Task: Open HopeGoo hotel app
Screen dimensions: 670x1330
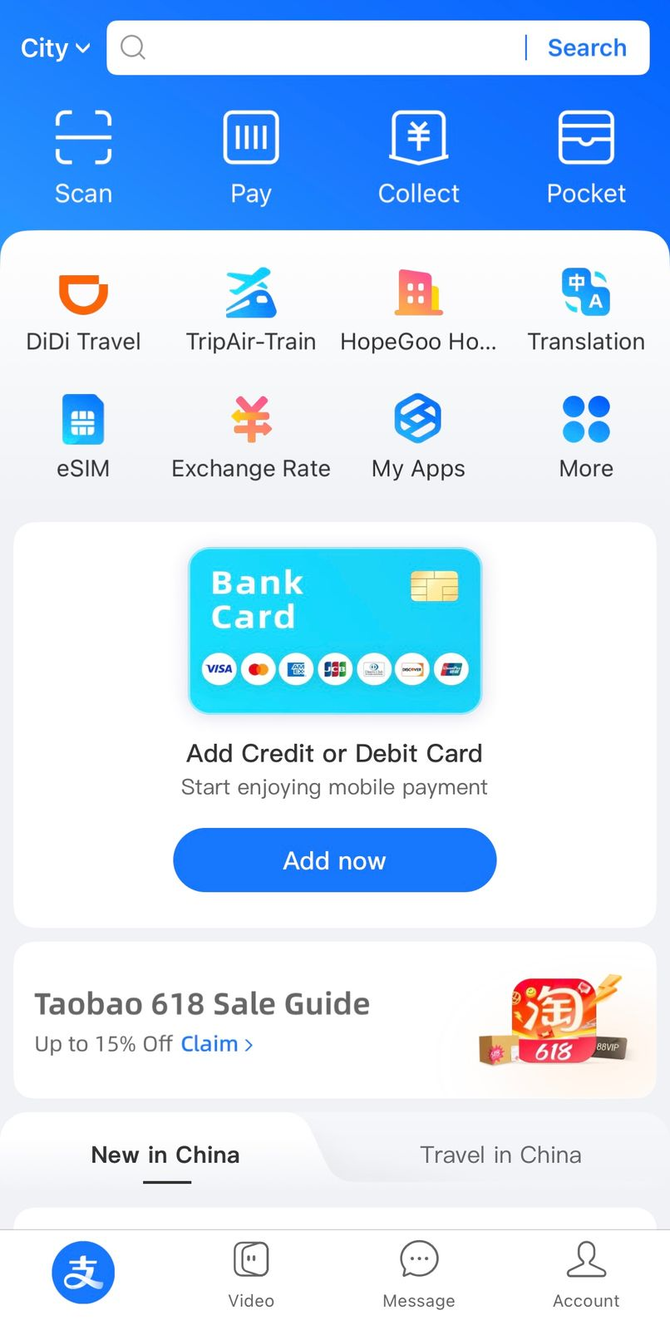Action: click(x=418, y=310)
